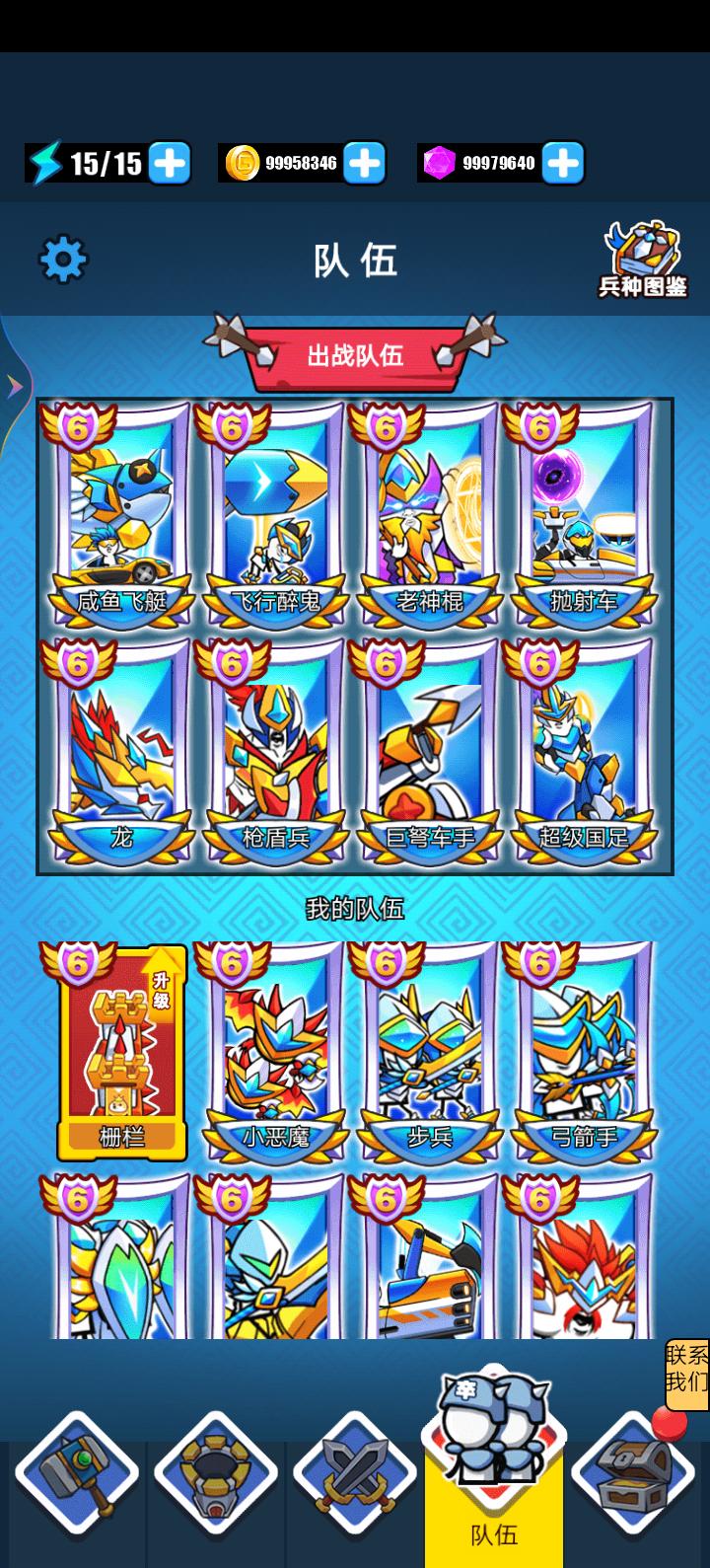The width and height of the screenshot is (710, 1568).
Task: Open the 步兵 infantry card
Action: 430,1052
